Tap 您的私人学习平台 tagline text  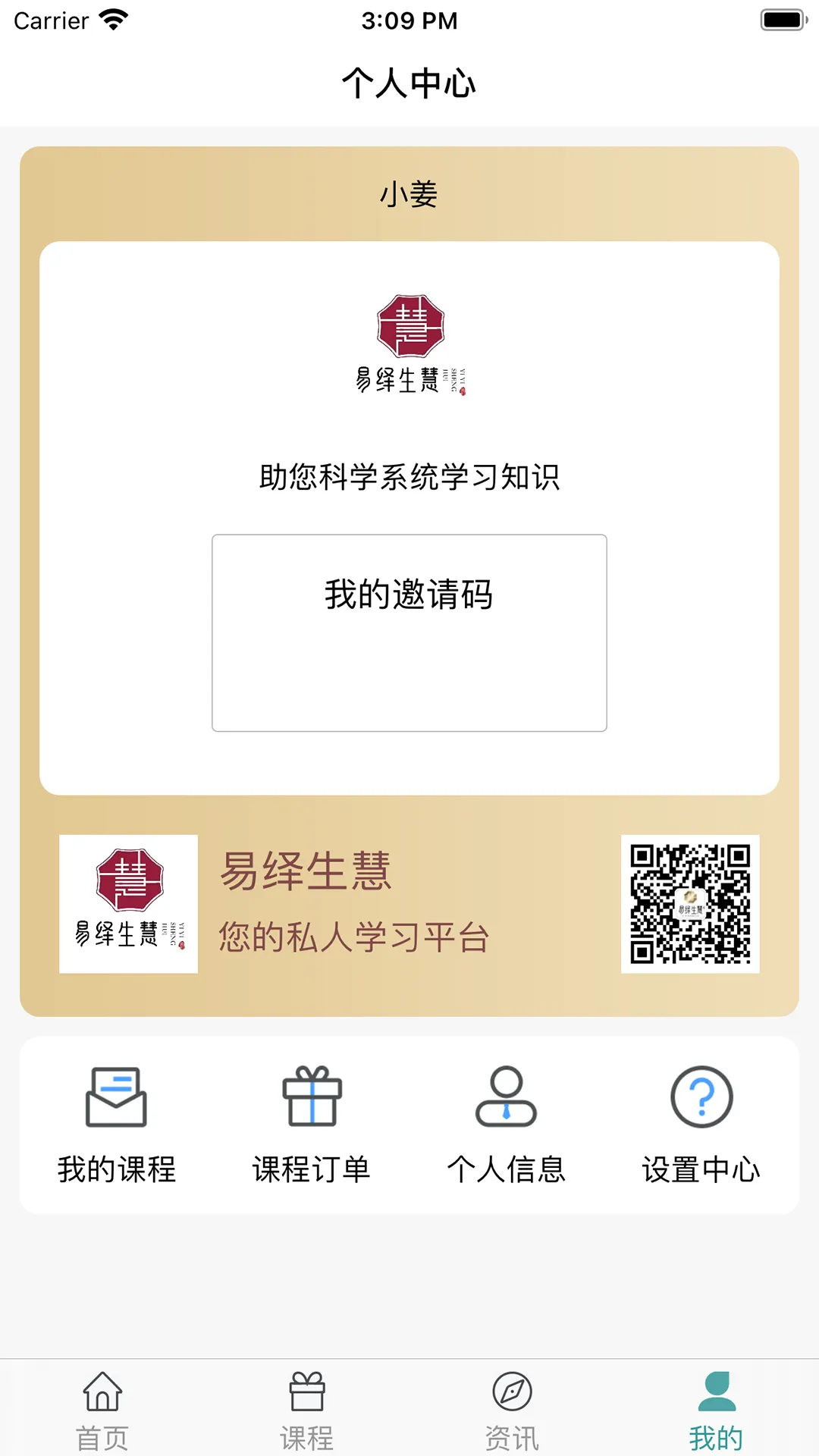(353, 937)
